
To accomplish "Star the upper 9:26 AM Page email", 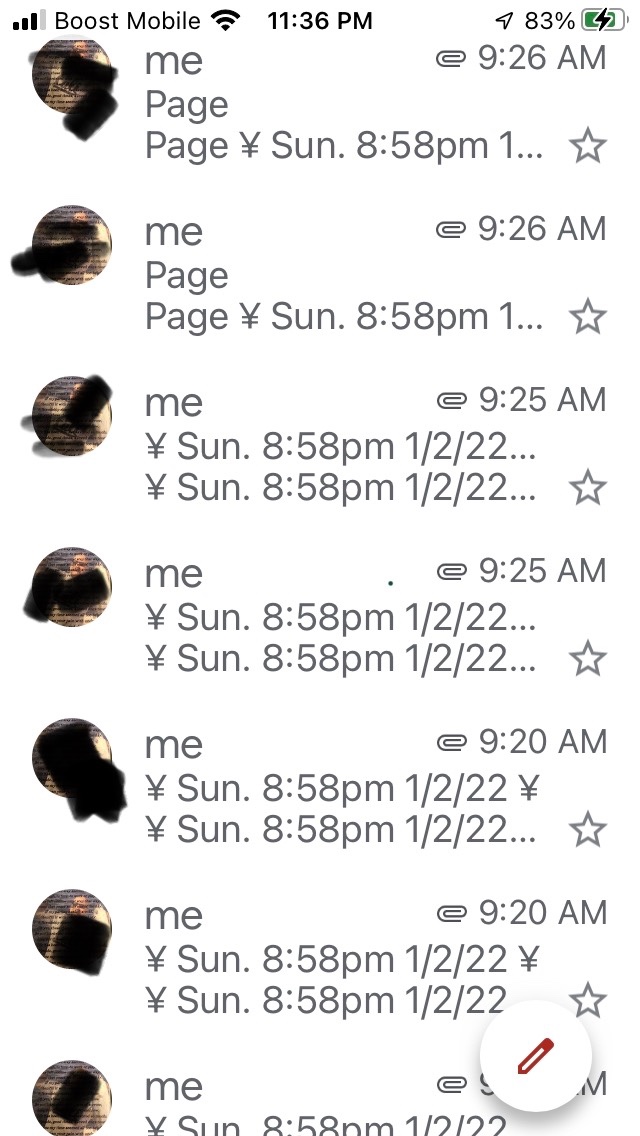I will pyautogui.click(x=587, y=146).
